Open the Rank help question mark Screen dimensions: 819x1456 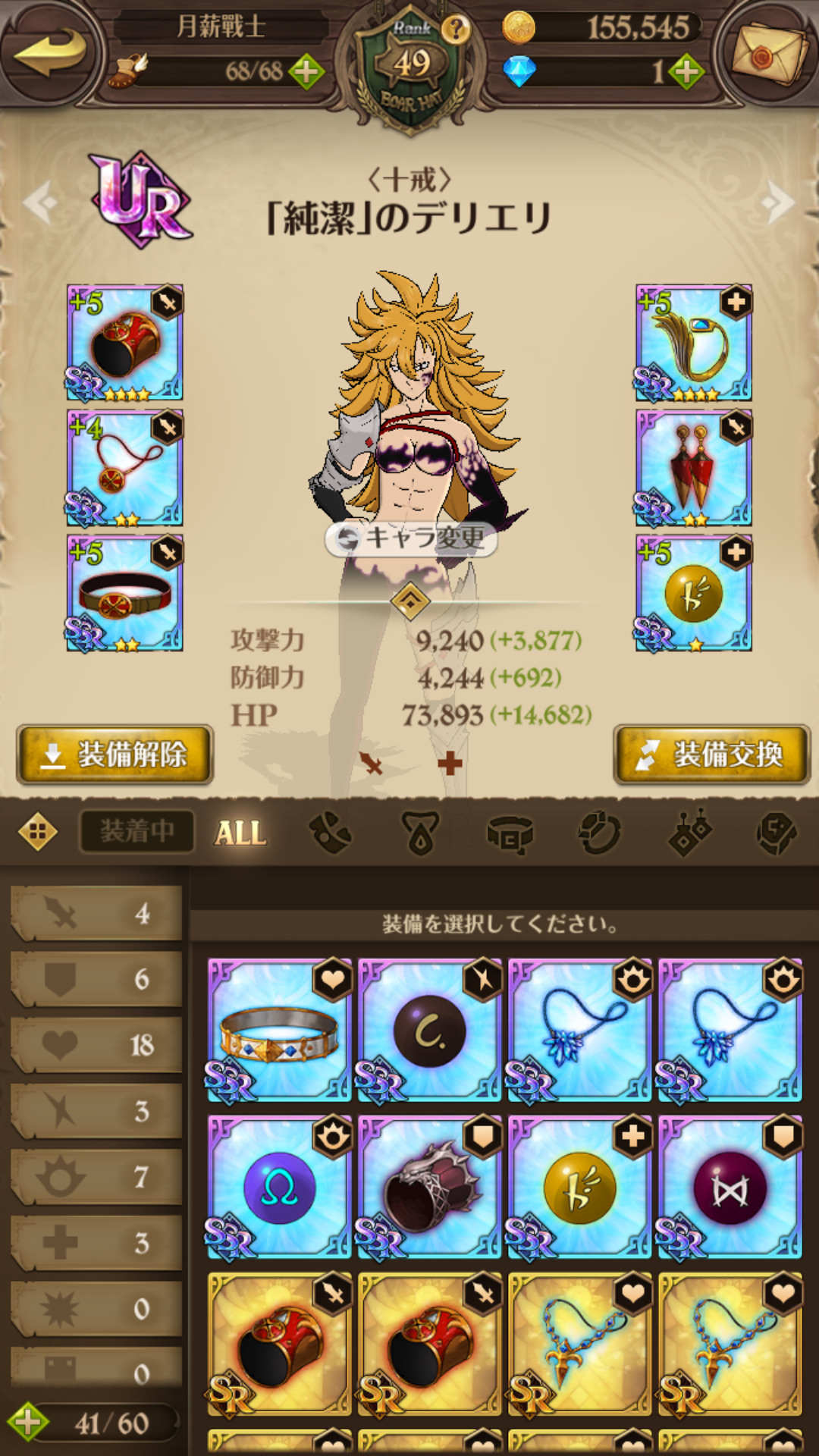coord(456,30)
